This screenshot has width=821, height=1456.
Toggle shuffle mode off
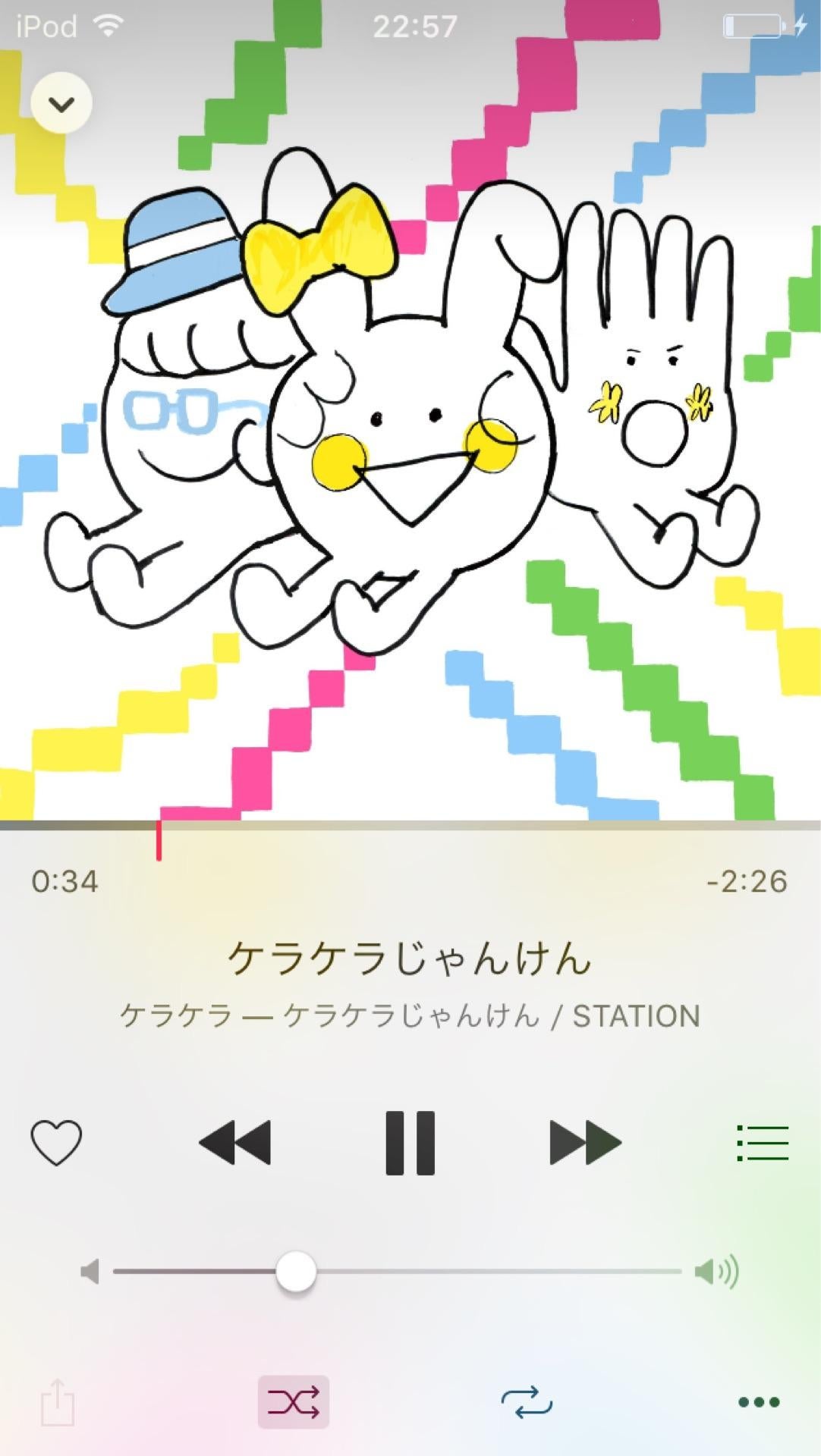[x=294, y=1402]
